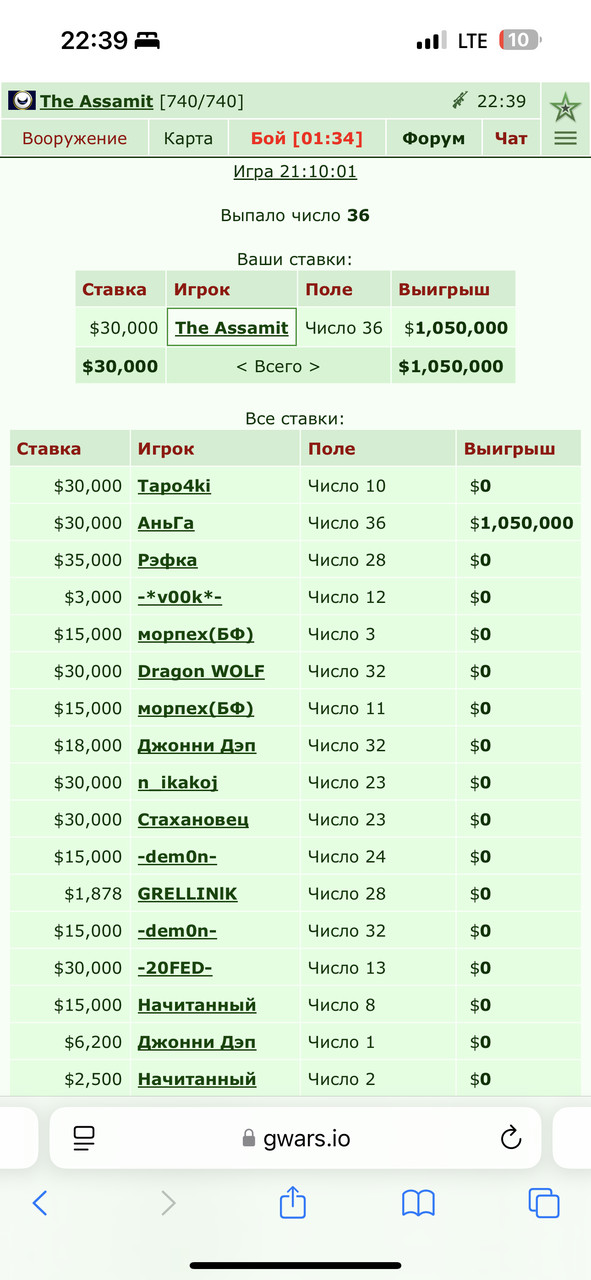Open the Вооружение tab
This screenshot has width=591, height=1280.
point(75,138)
